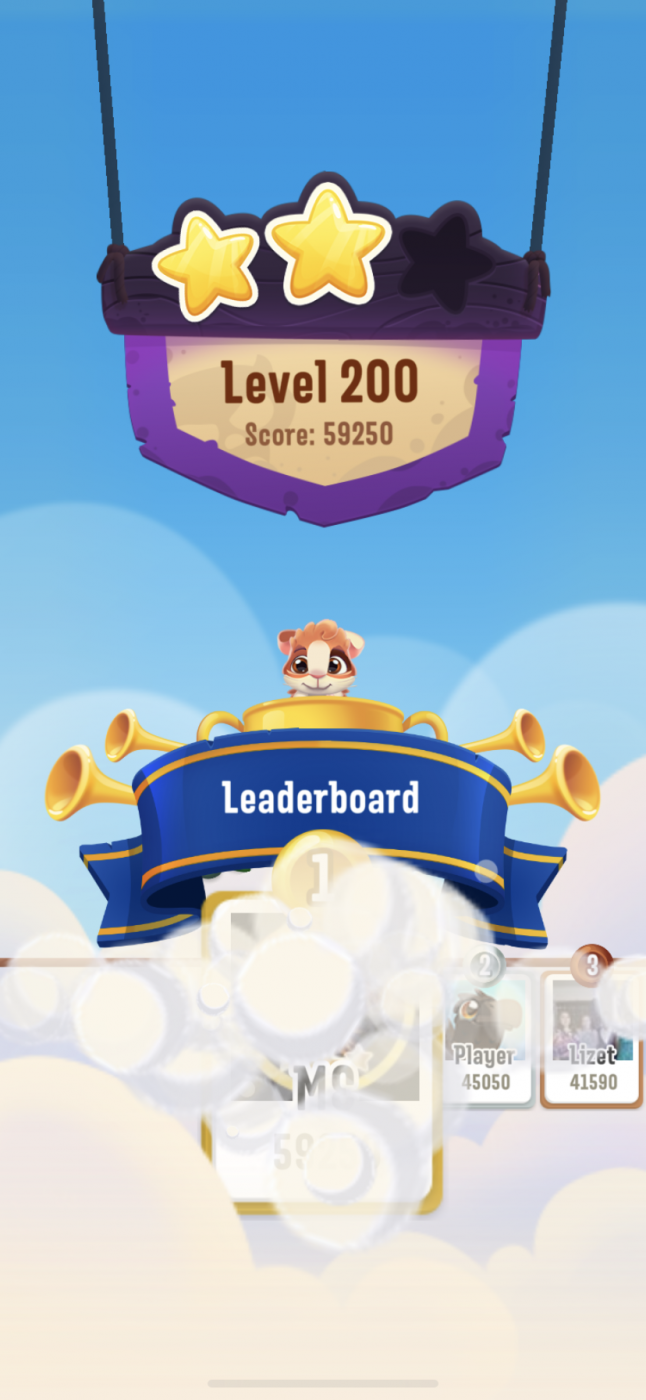Image resolution: width=646 pixels, height=1400 pixels.
Task: Open Lizet's third-place leaderboard card
Action: [591, 1040]
